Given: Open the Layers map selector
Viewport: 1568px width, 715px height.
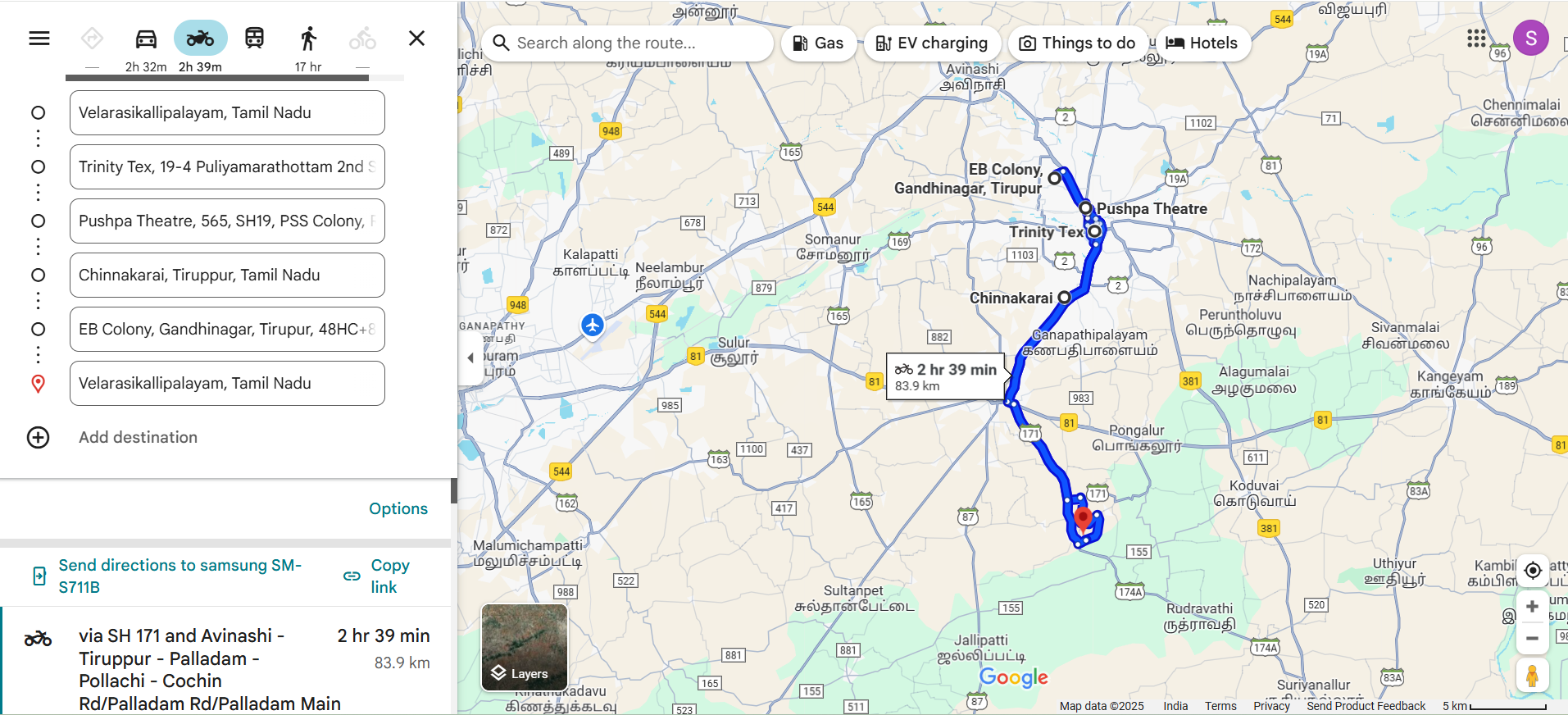Looking at the screenshot, I should coord(525,648).
